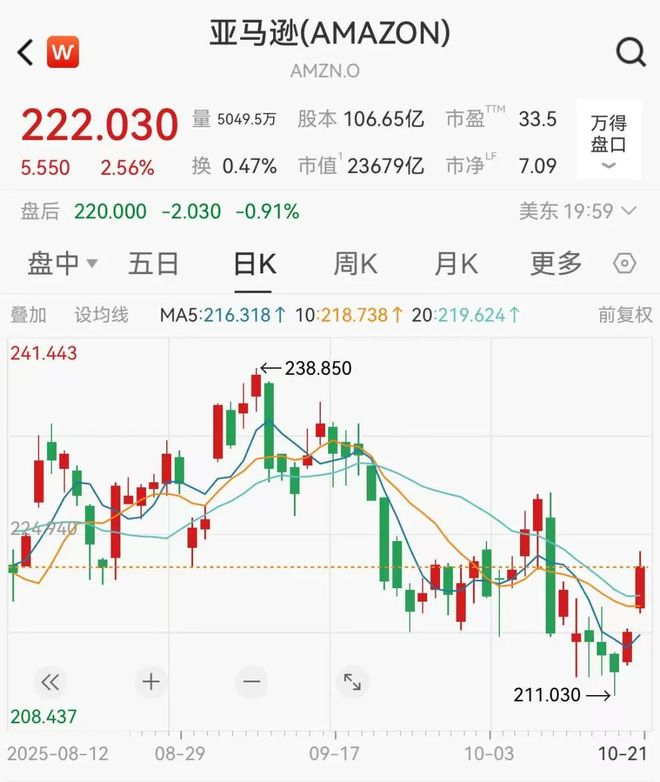The image size is (660, 782).
Task: Open the search magnifier icon
Action: 631,52
